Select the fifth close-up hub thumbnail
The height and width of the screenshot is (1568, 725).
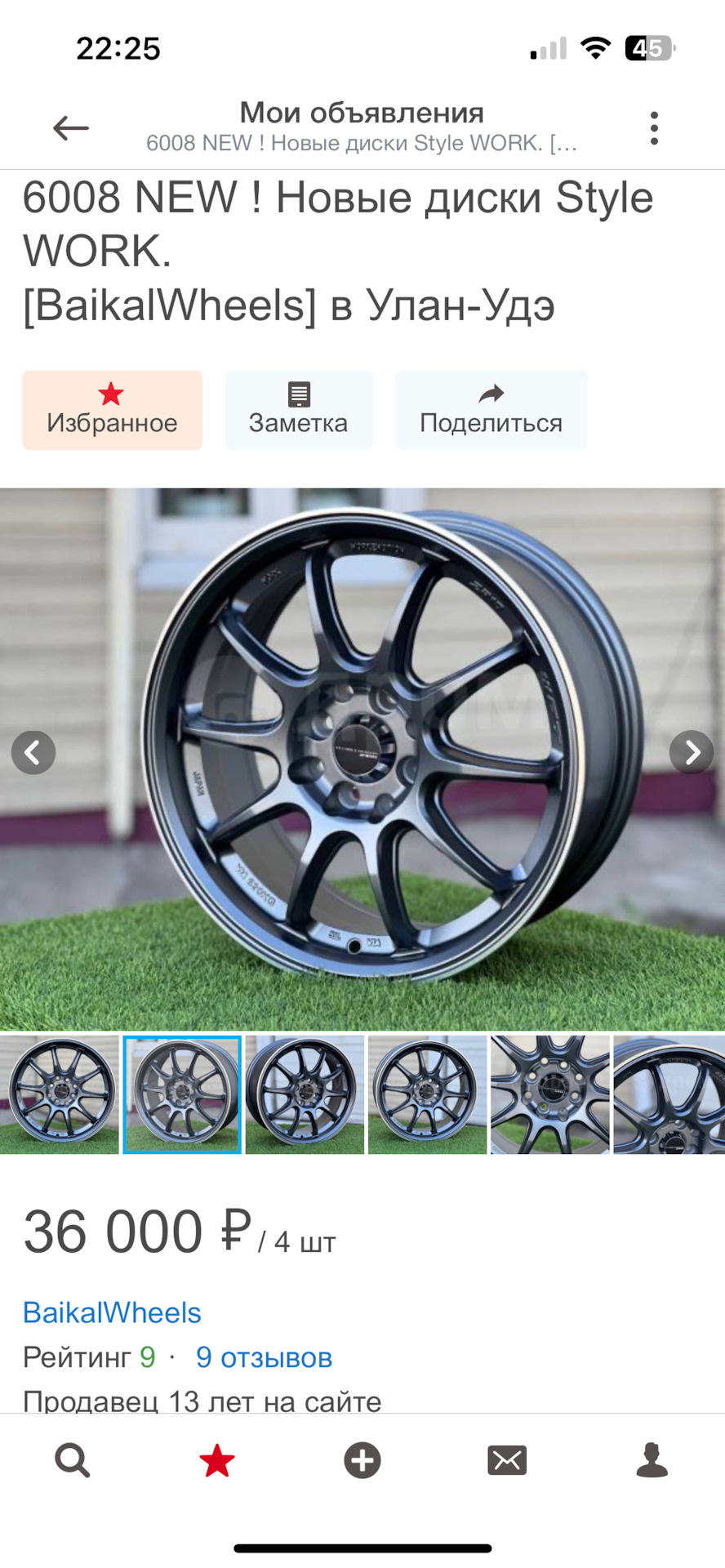point(549,1094)
